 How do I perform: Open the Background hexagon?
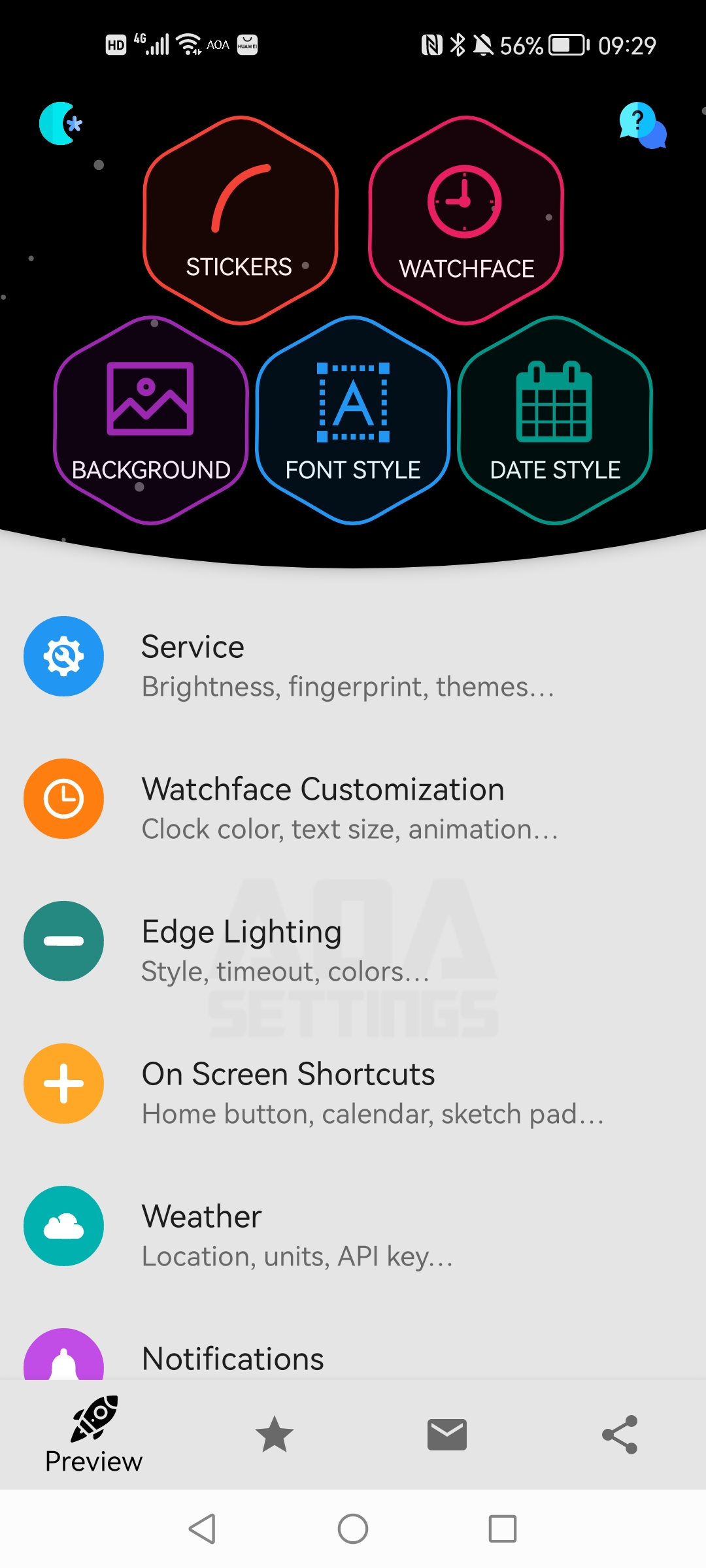[x=151, y=421]
